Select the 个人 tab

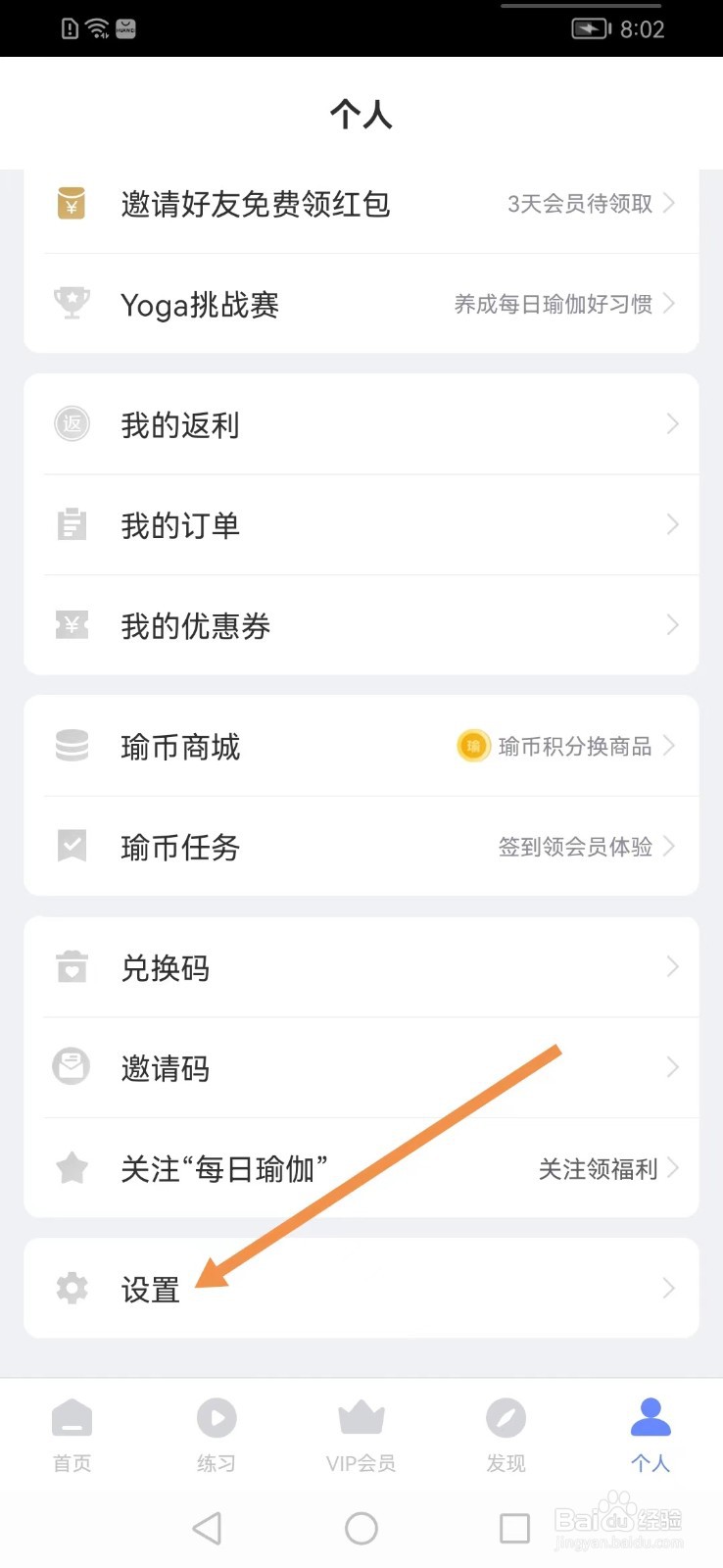click(x=651, y=1436)
